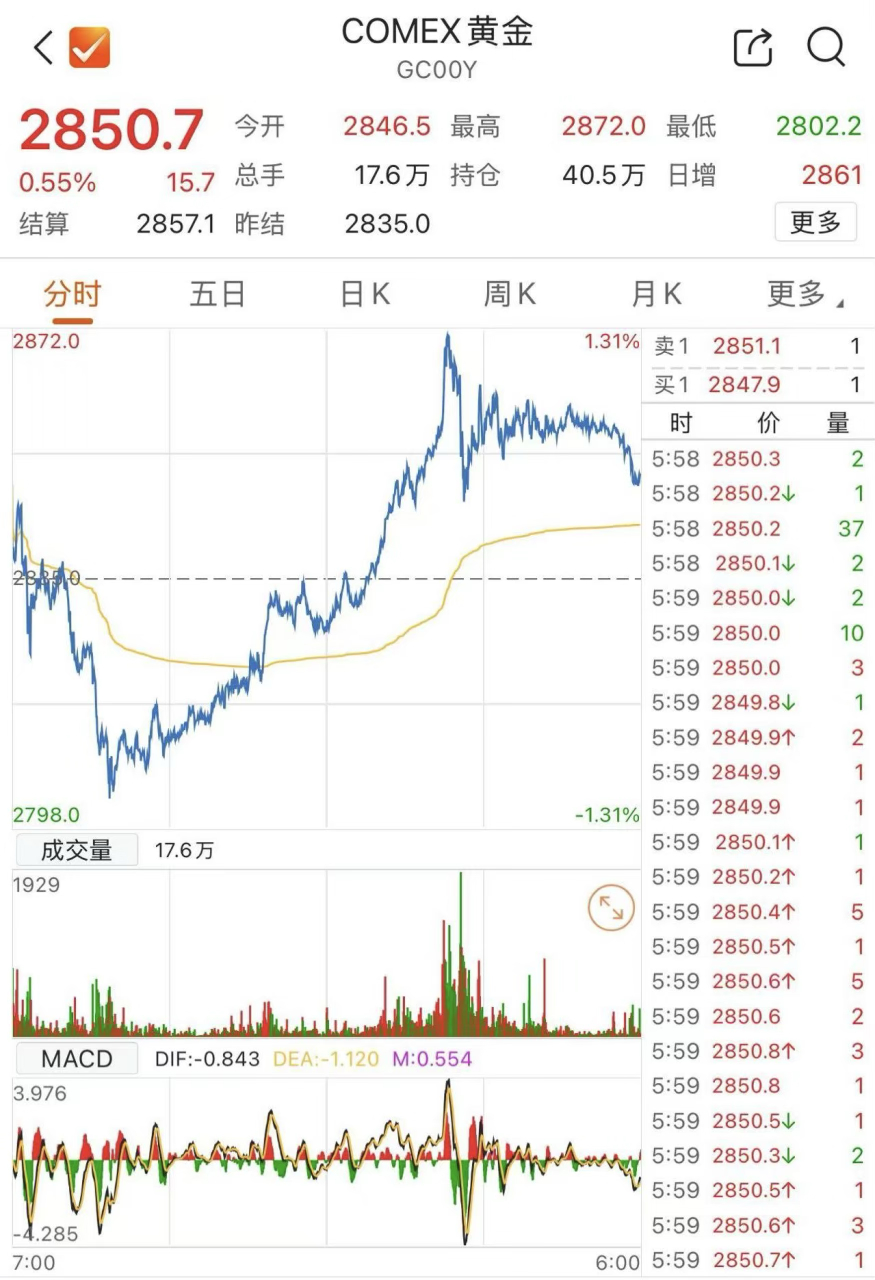Expand the chart to full screen
Screen dimensions: 875x1280
pyautogui.click(x=610, y=908)
